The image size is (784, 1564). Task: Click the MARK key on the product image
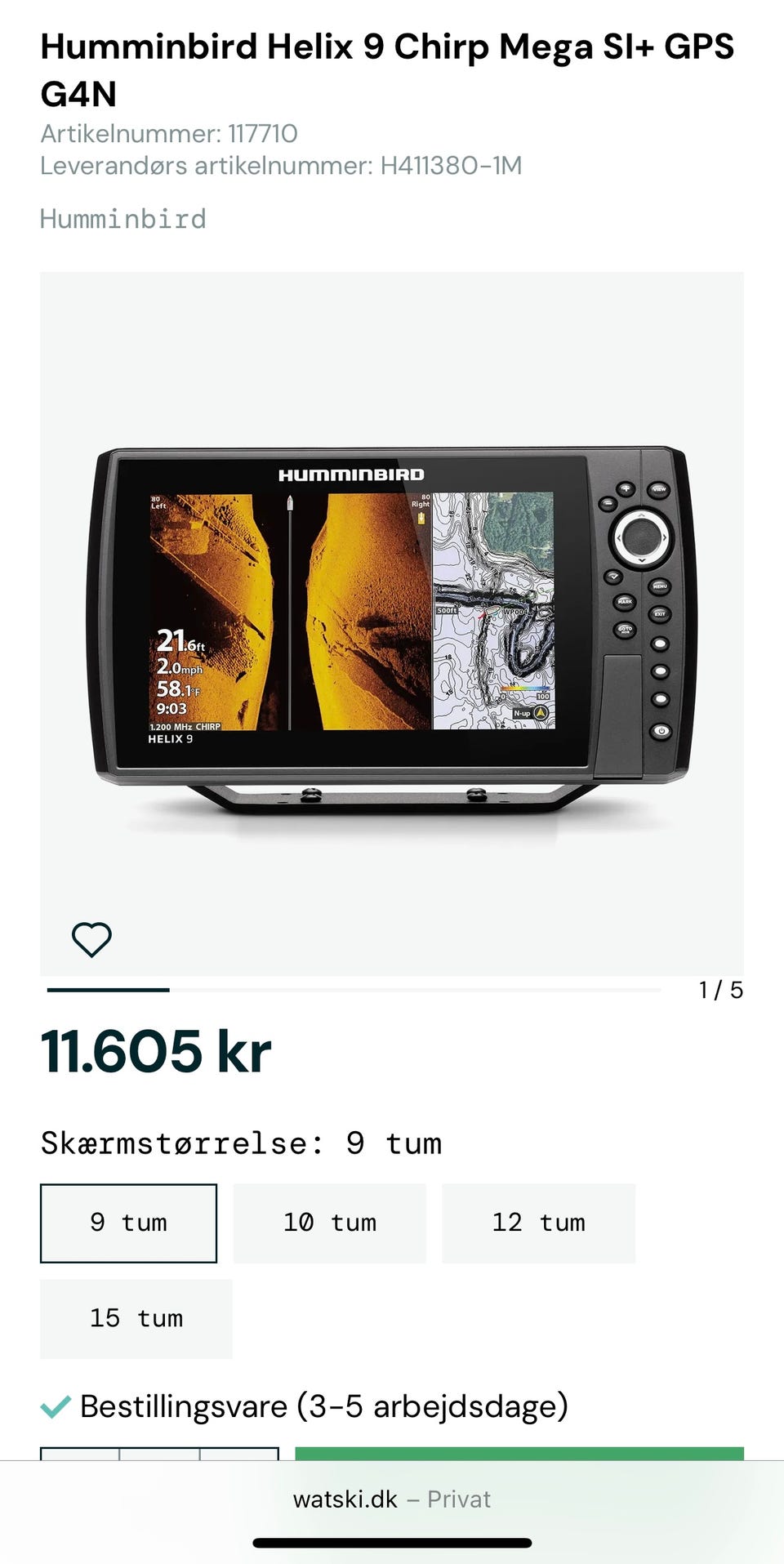[626, 601]
